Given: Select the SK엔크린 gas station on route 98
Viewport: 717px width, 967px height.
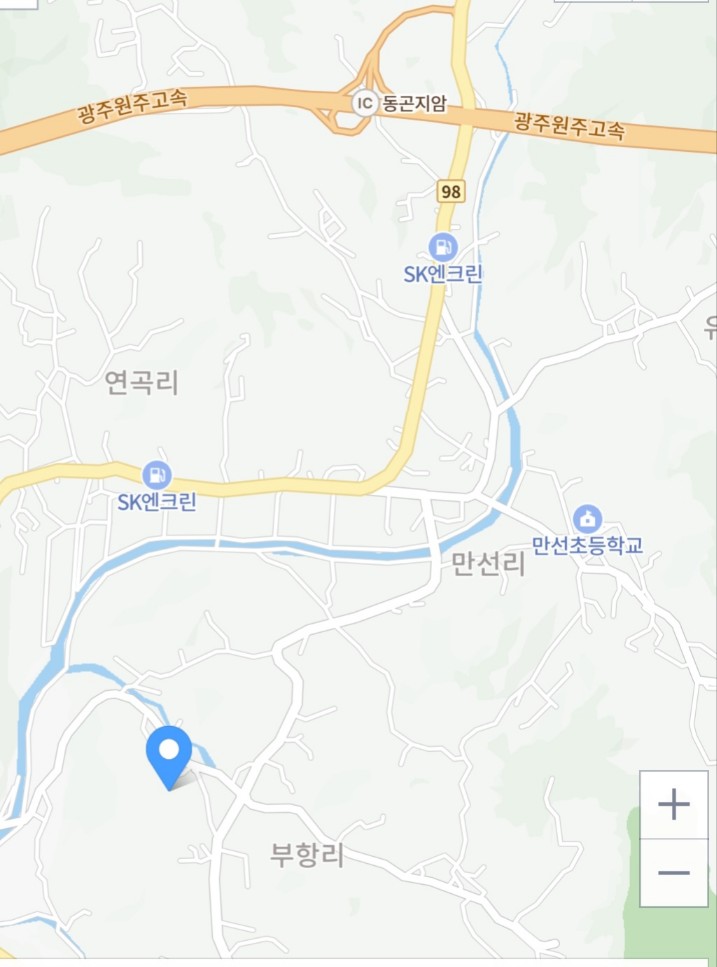Looking at the screenshot, I should [442, 246].
